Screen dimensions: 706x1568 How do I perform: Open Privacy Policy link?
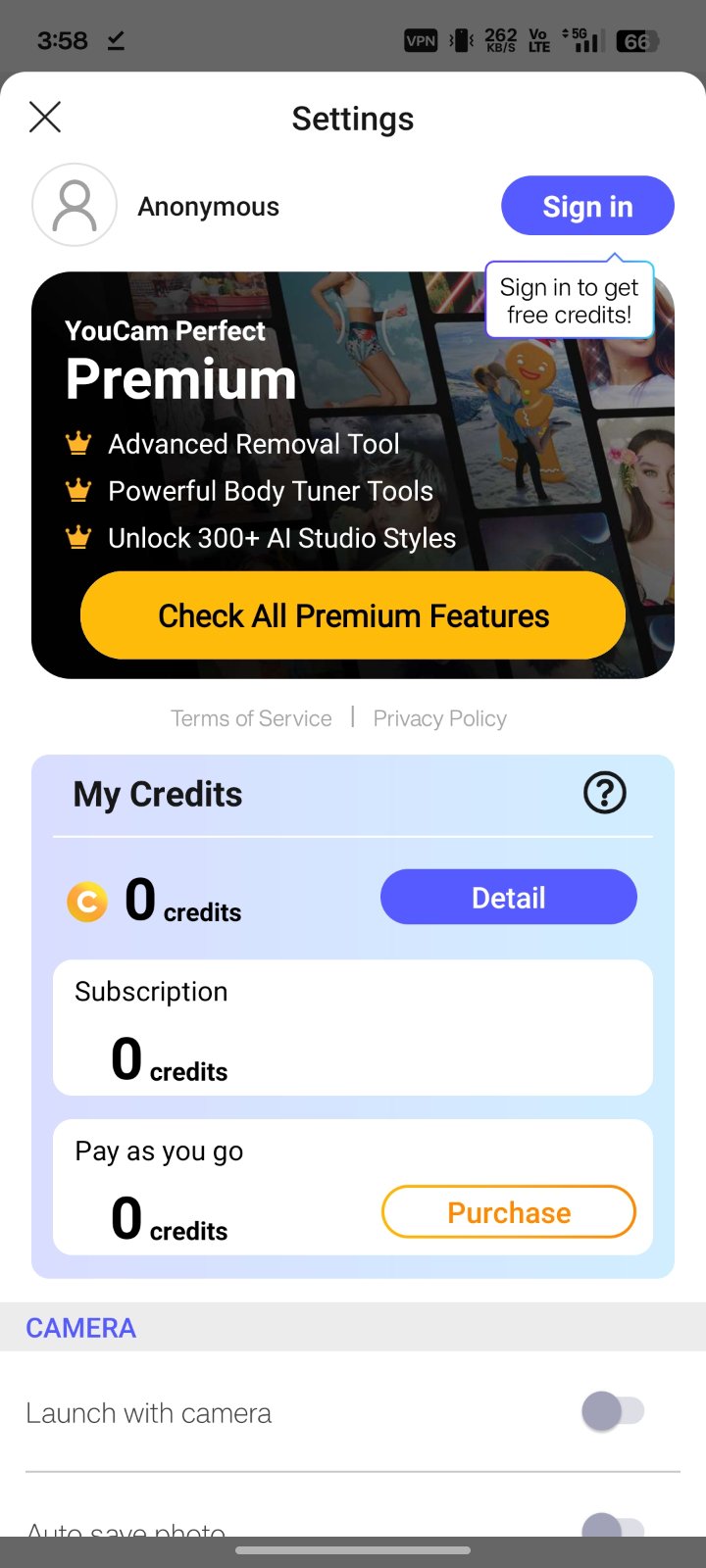point(439,718)
